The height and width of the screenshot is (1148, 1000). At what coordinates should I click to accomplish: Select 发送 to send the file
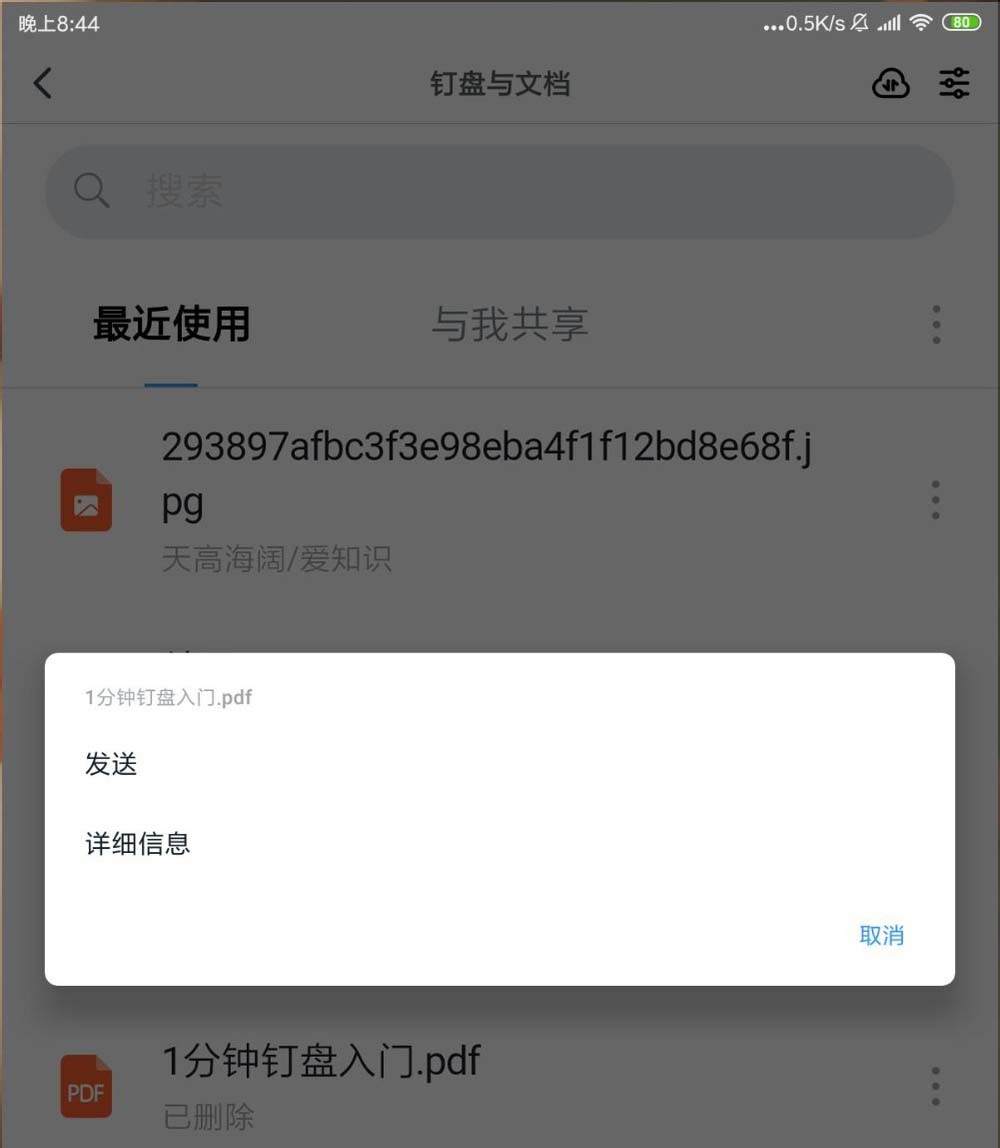point(111,765)
